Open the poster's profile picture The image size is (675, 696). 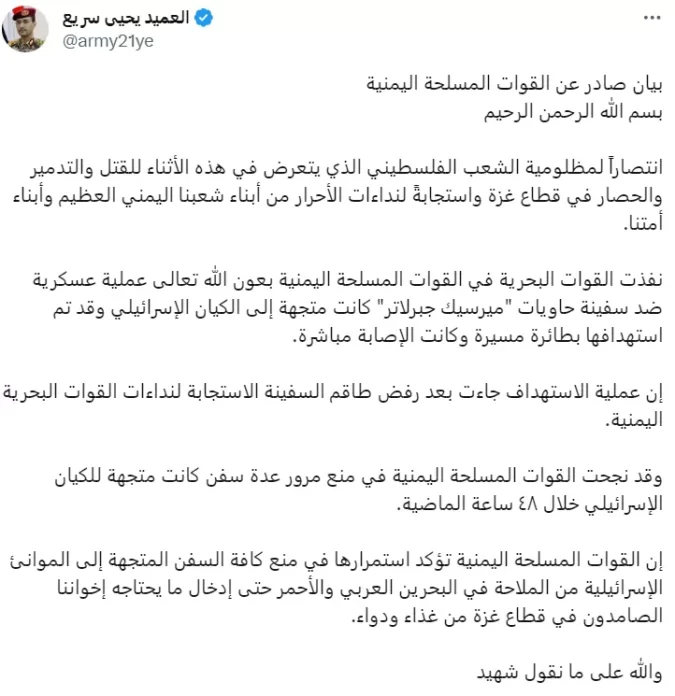[x=25, y=29]
